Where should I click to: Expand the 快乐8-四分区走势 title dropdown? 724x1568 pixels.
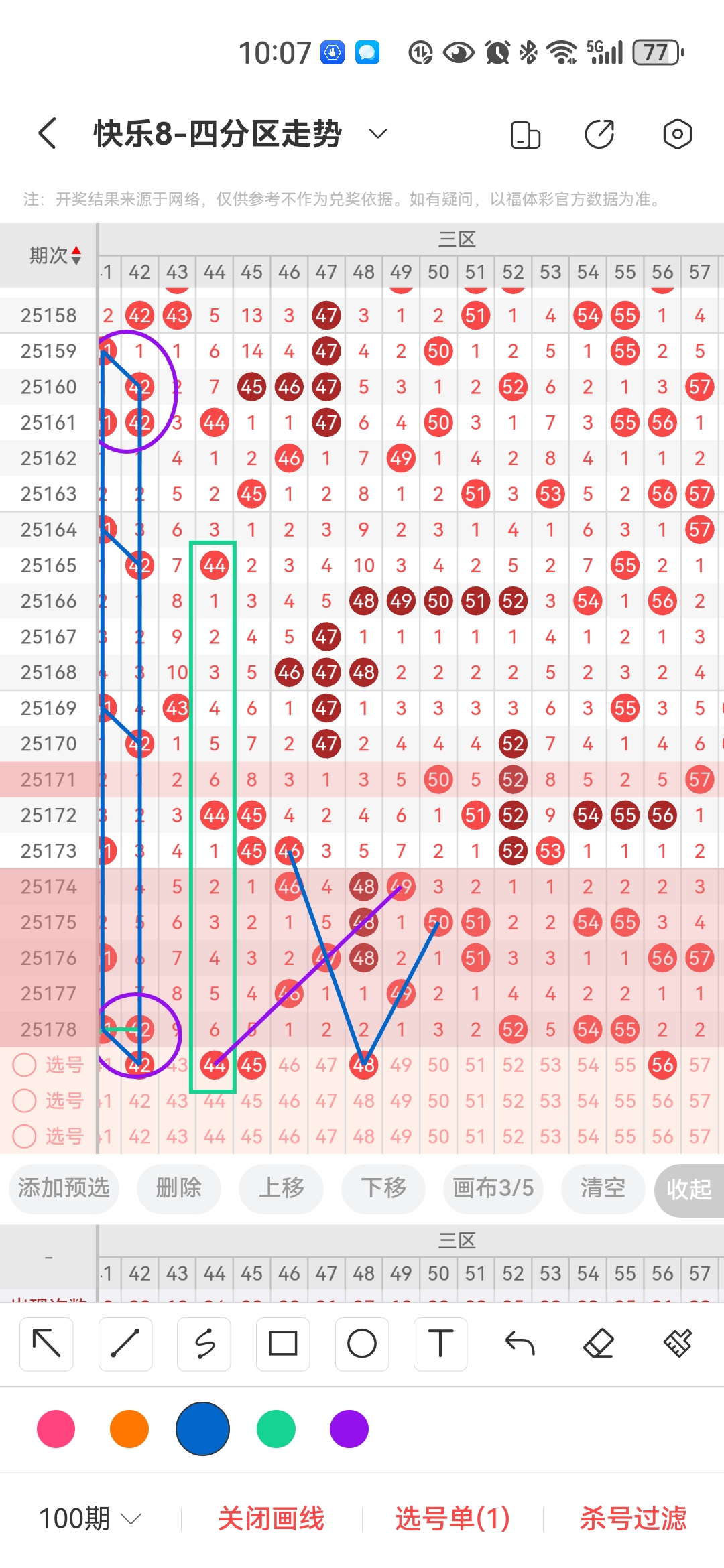coord(378,133)
